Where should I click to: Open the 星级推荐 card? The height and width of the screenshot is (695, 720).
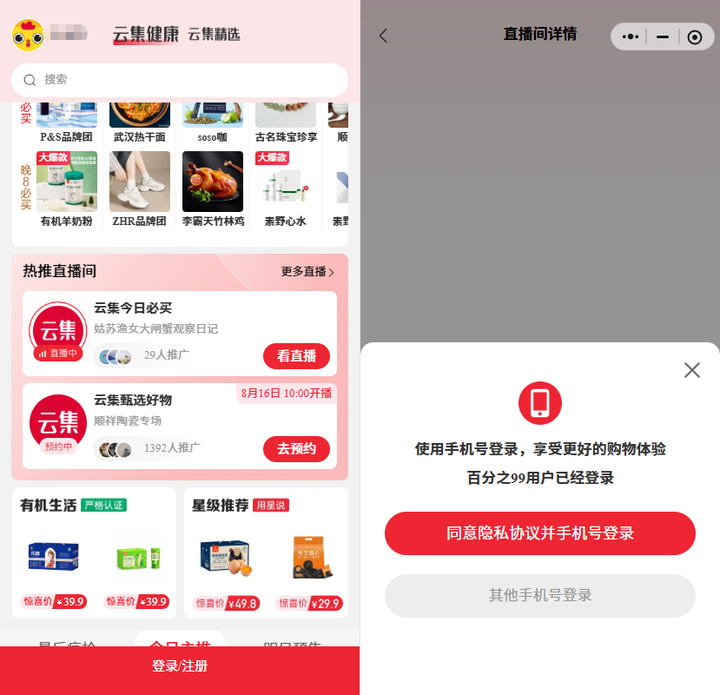(x=266, y=552)
